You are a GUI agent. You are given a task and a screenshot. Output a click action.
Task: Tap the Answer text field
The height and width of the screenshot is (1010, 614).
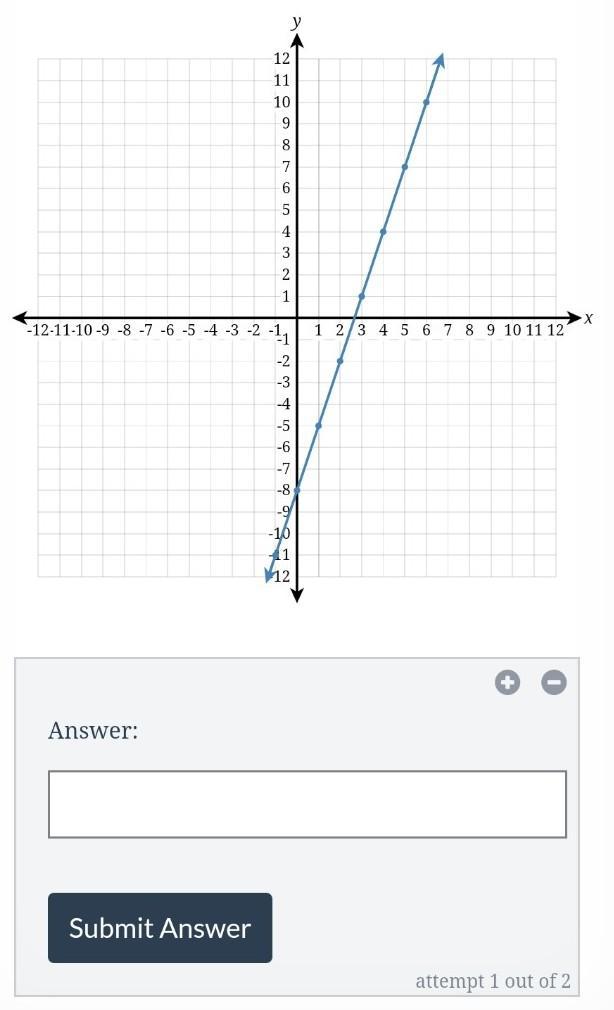(x=307, y=804)
